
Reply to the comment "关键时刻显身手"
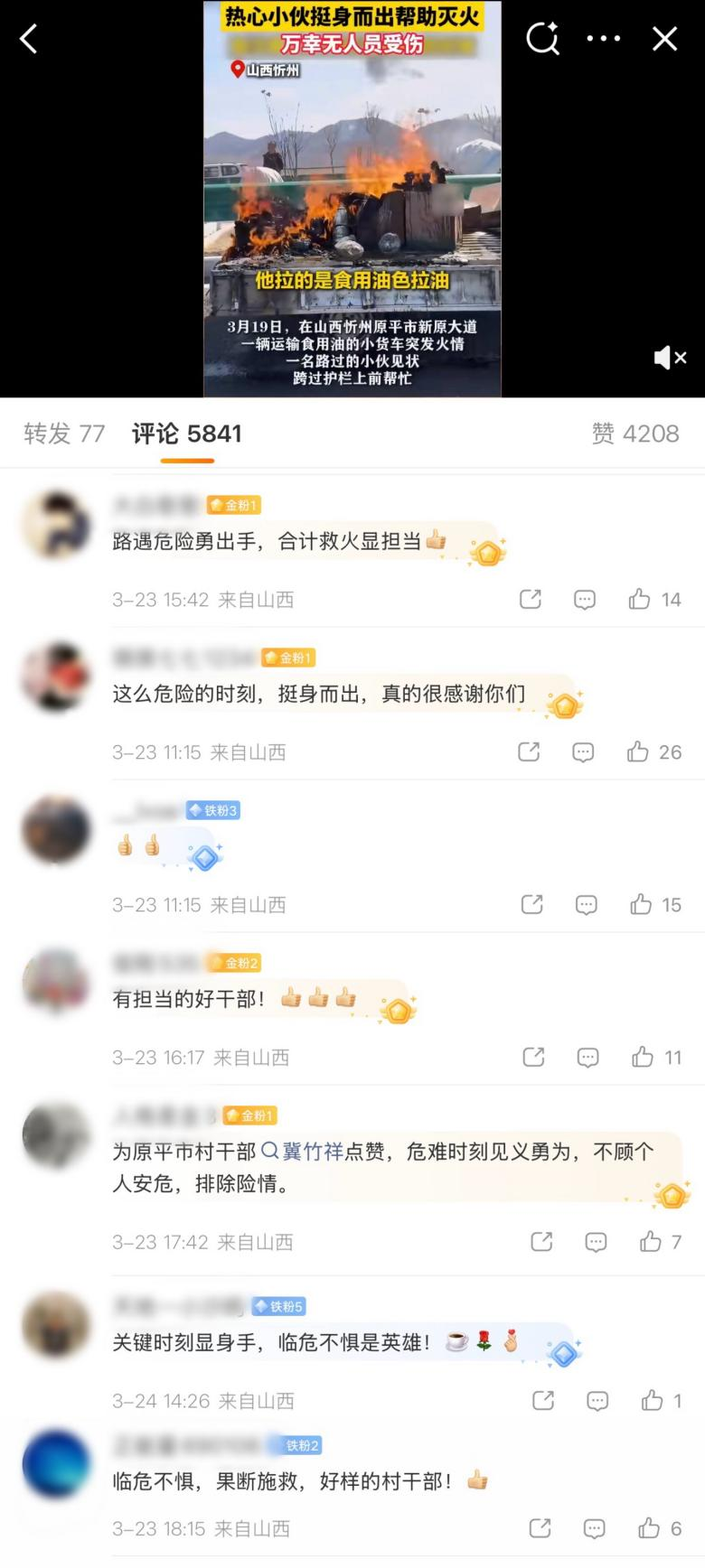click(597, 1401)
